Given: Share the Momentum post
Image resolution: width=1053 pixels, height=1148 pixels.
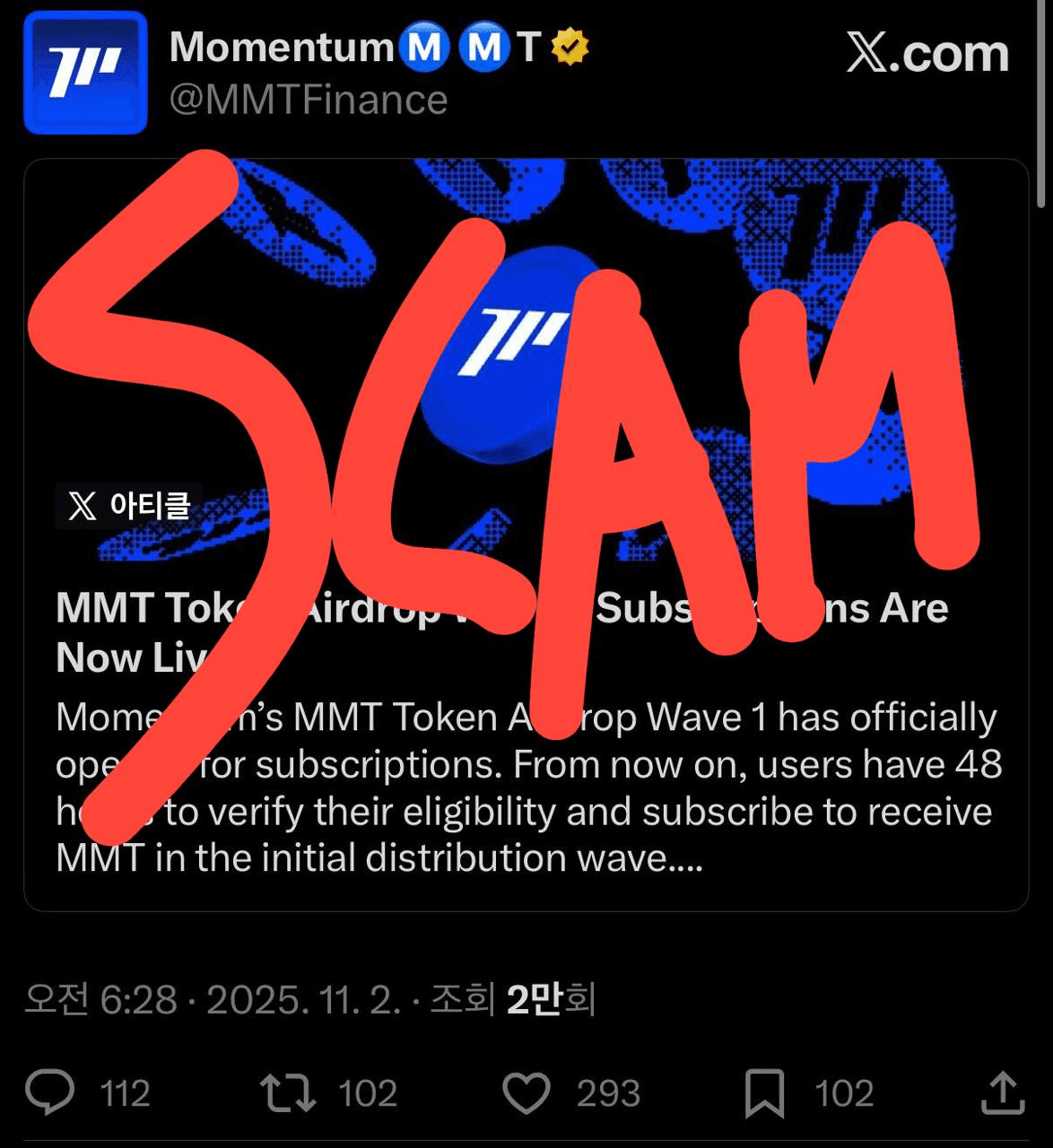Looking at the screenshot, I should pyautogui.click(x=1003, y=1093).
